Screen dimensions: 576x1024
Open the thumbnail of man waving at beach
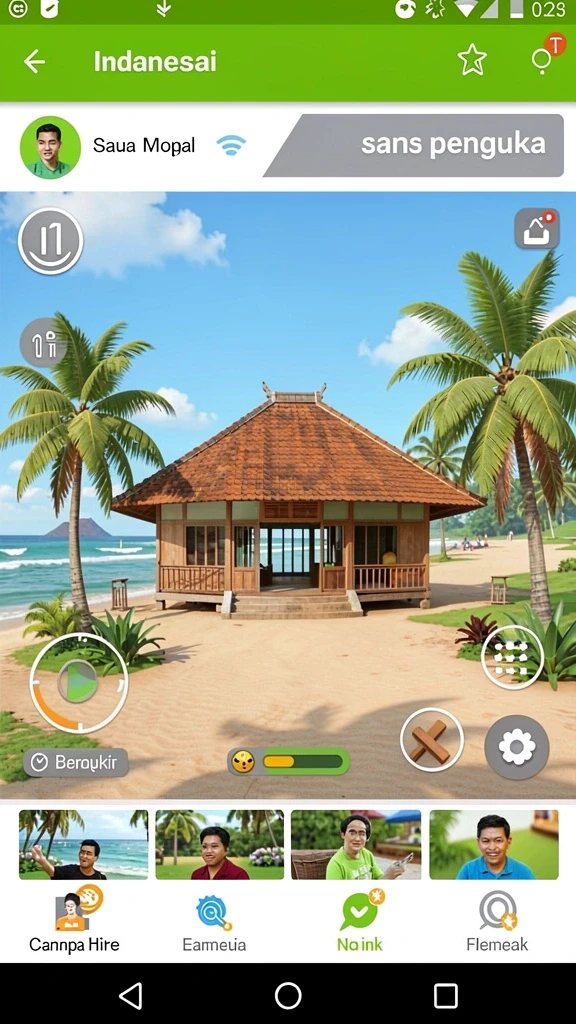(84, 844)
